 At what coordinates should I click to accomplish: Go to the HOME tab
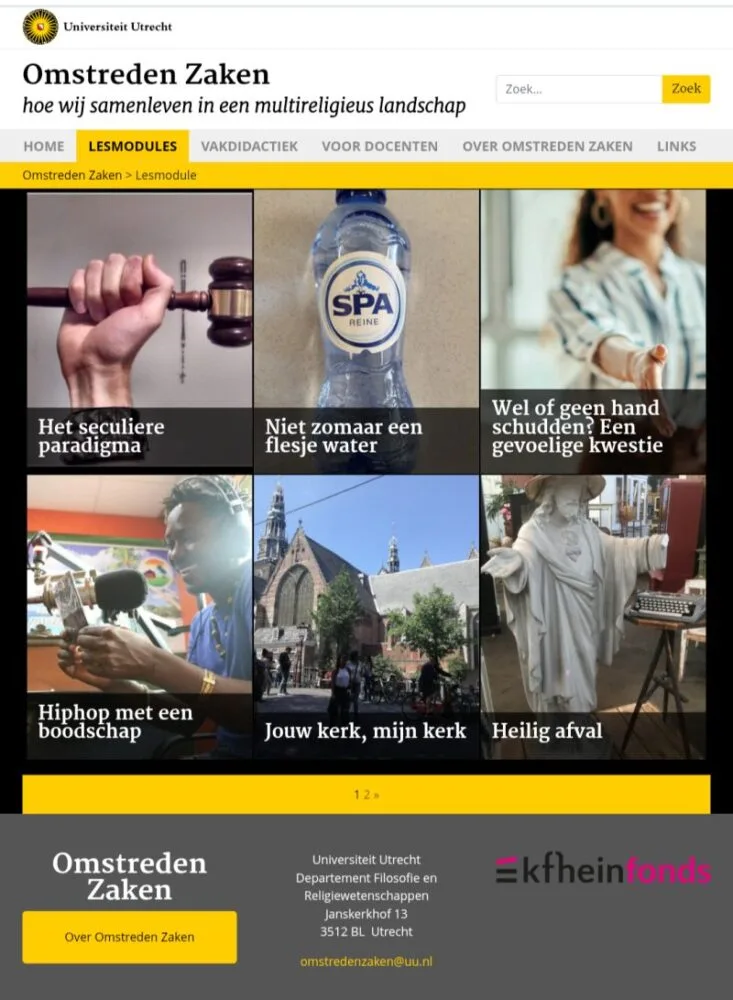(x=44, y=146)
